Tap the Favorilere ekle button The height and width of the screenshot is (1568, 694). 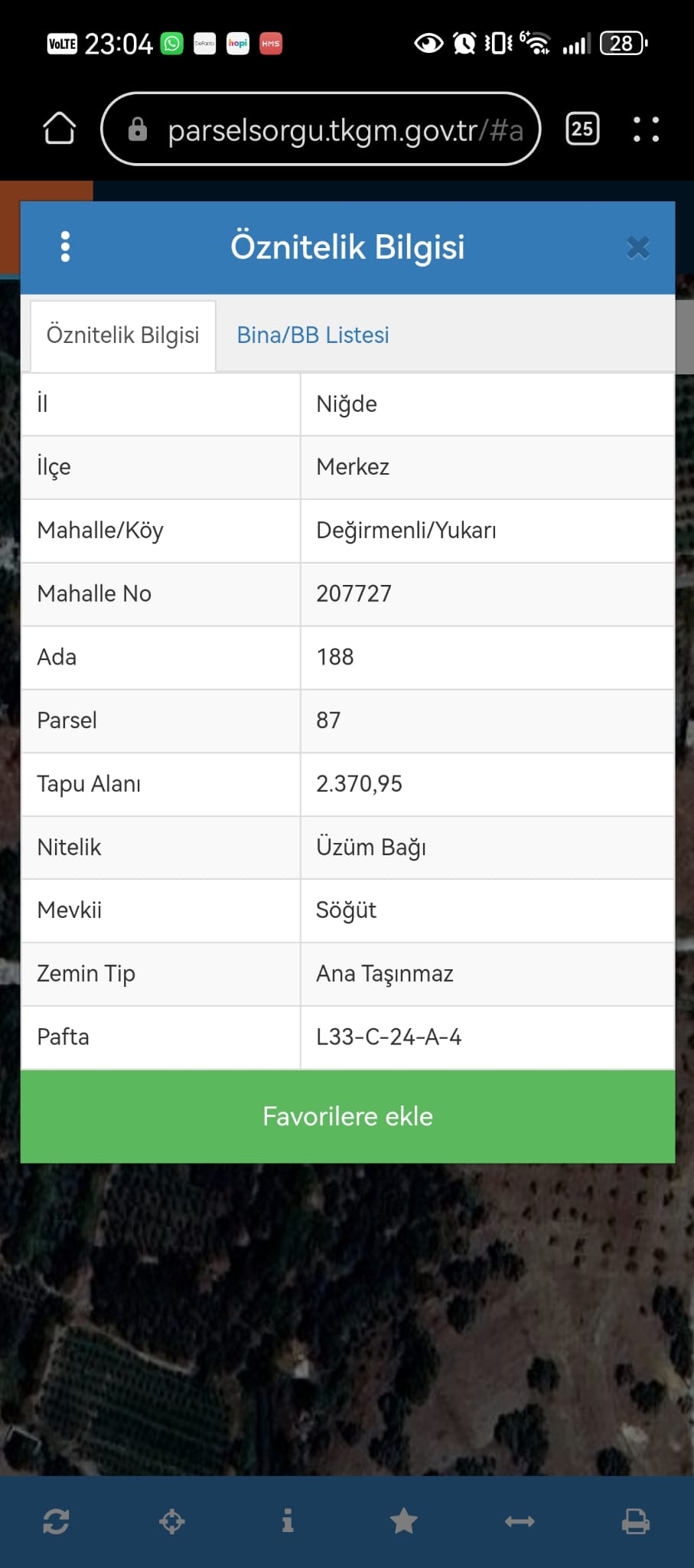point(347,1116)
